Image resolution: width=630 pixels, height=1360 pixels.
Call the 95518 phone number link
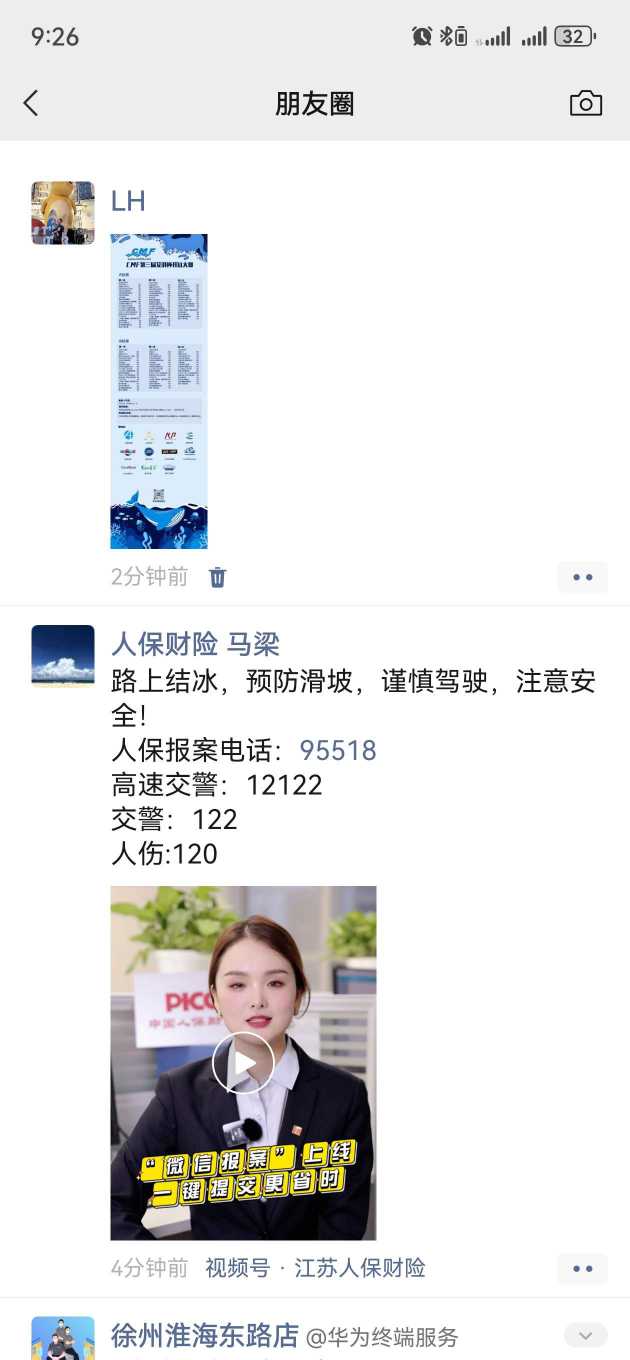(338, 750)
